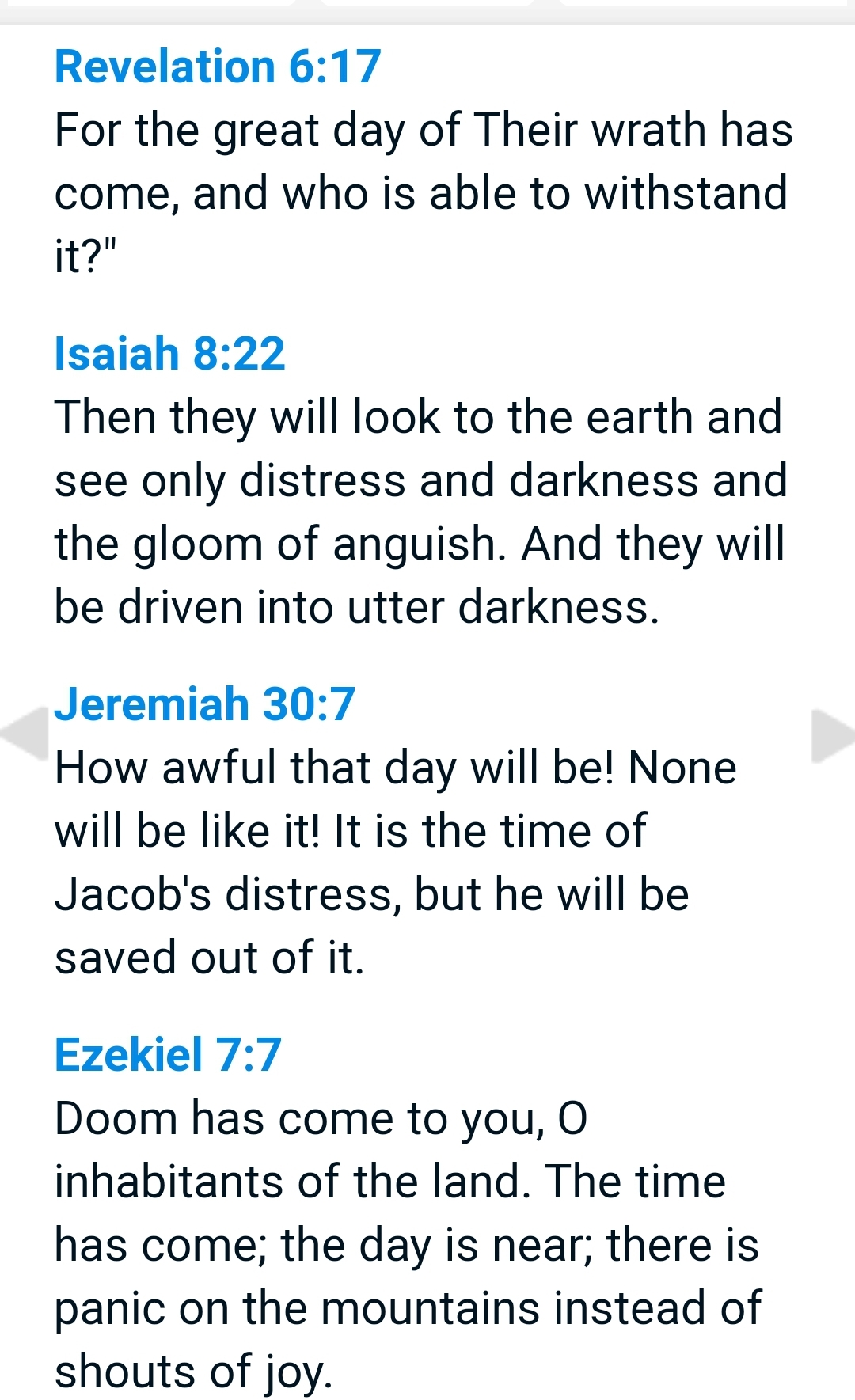This screenshot has width=855, height=1400.
Task: Open the Ezekiel 7:7 verse link
Action: pyautogui.click(x=168, y=1054)
